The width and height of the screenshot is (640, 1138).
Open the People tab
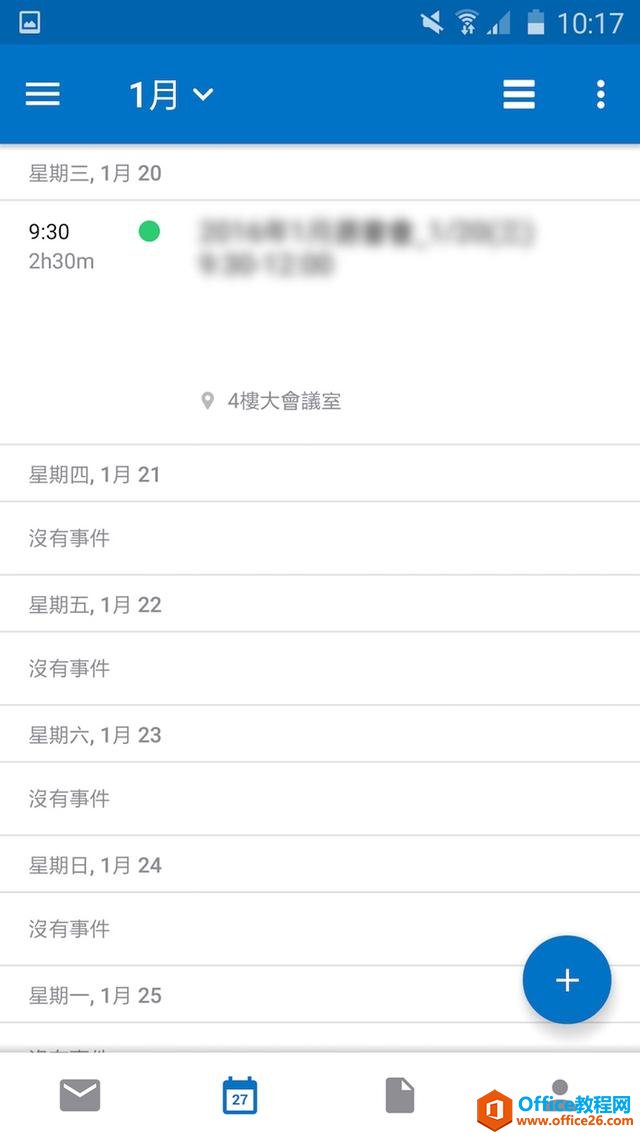click(x=560, y=1090)
